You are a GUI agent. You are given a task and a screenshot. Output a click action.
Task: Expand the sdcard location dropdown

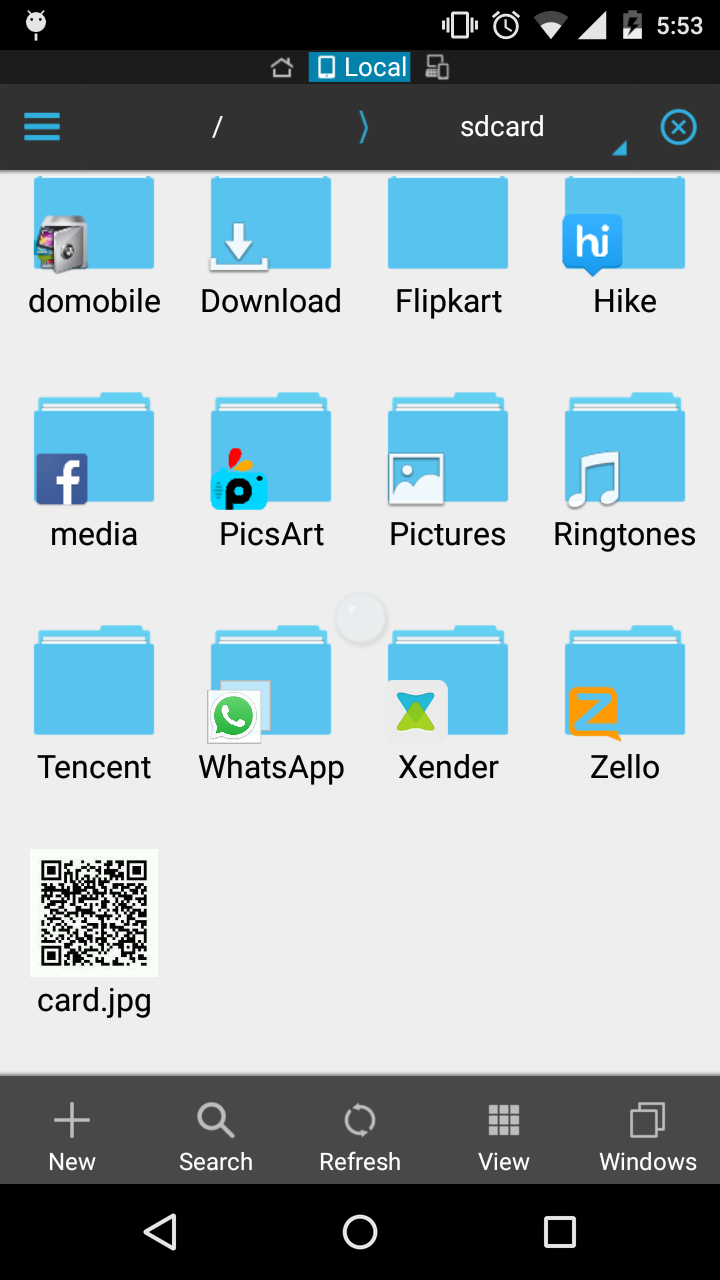pyautogui.click(x=619, y=148)
